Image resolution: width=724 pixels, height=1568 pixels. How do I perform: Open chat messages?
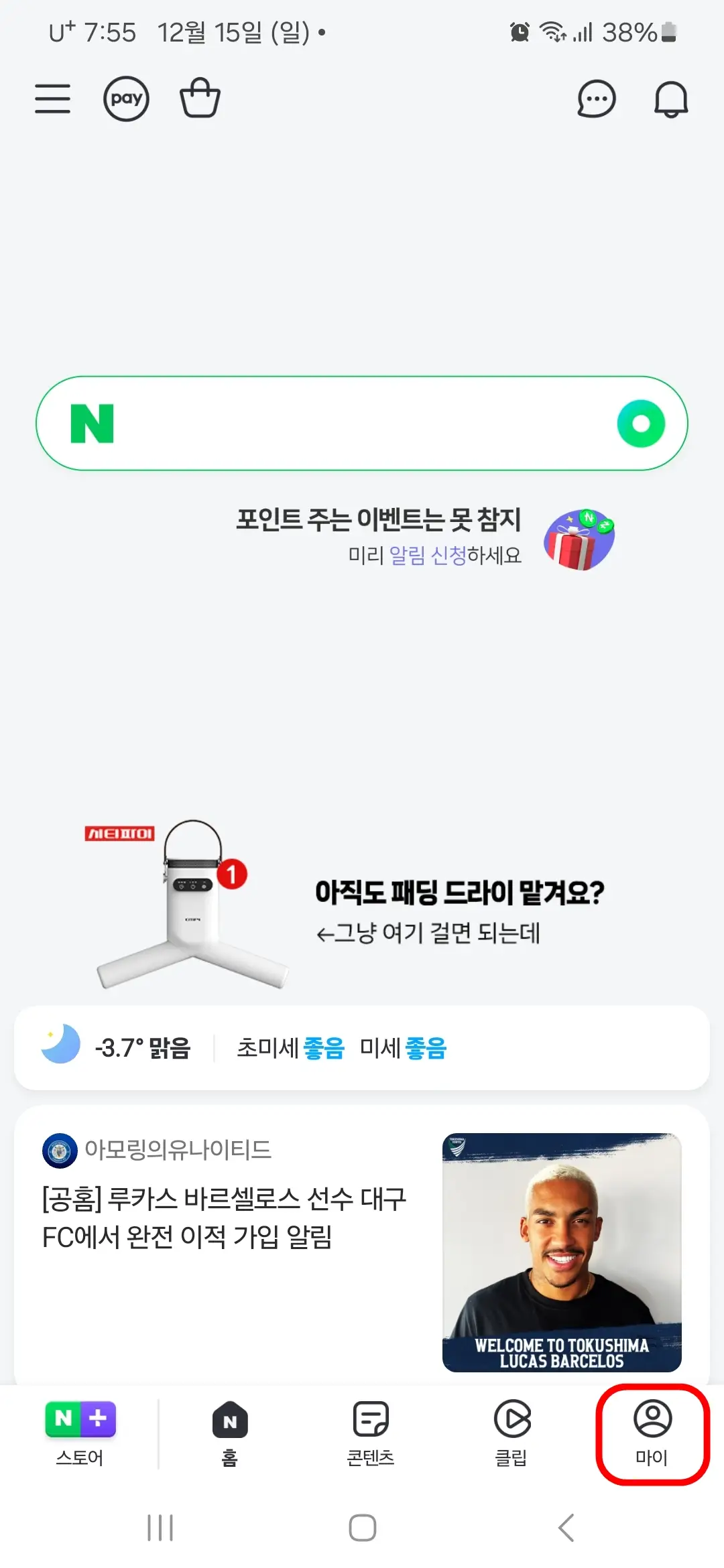[595, 99]
